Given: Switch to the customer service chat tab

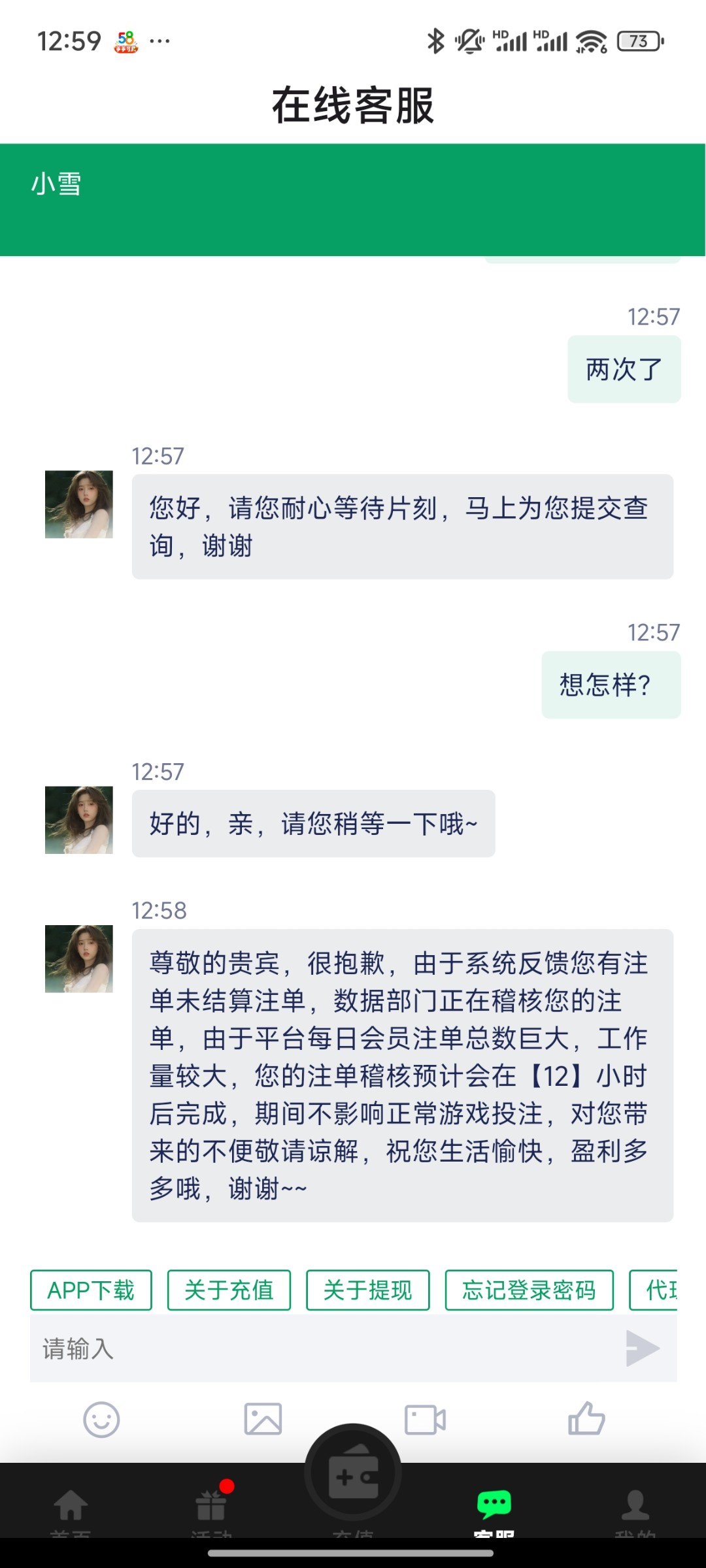Looking at the screenshot, I should pyautogui.click(x=494, y=1508).
